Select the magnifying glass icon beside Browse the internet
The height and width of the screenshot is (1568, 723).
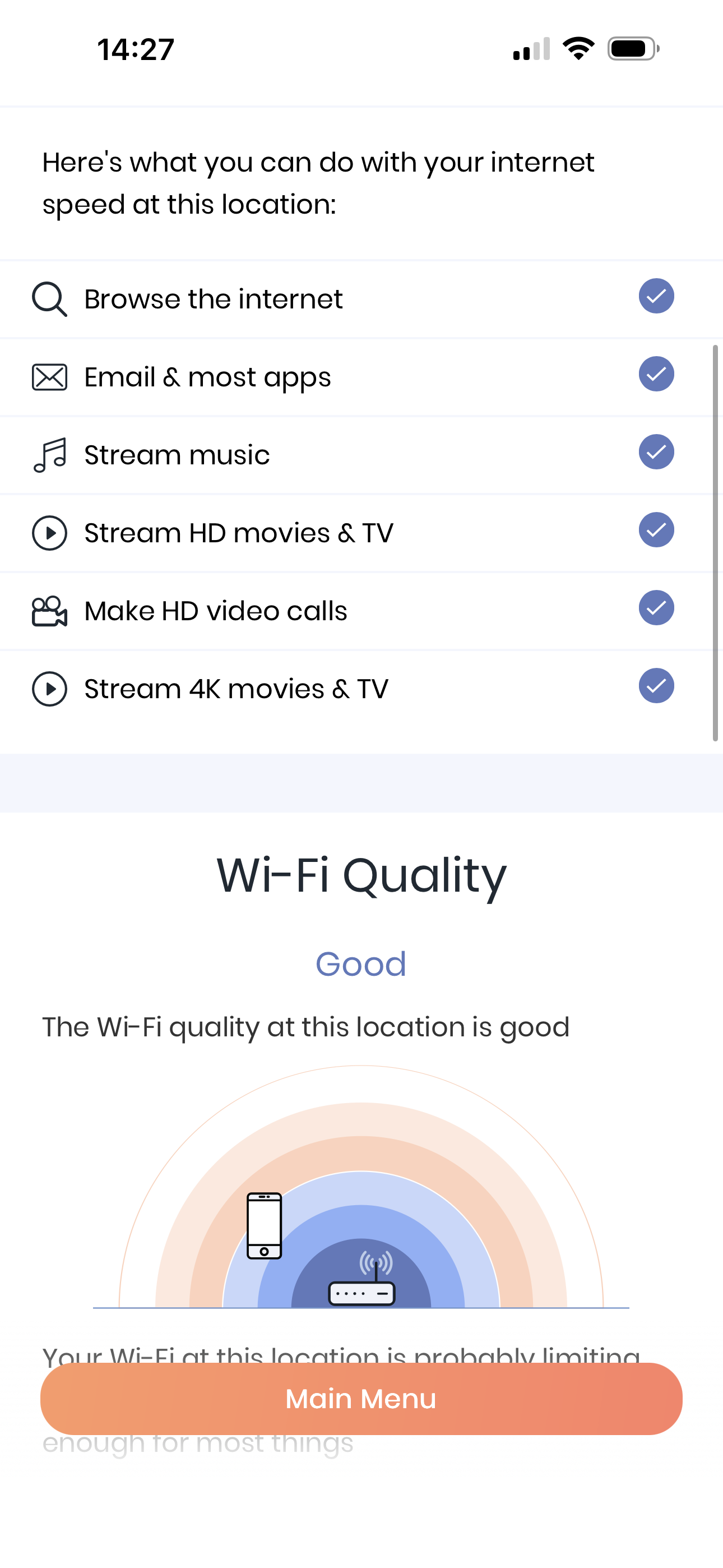[50, 299]
